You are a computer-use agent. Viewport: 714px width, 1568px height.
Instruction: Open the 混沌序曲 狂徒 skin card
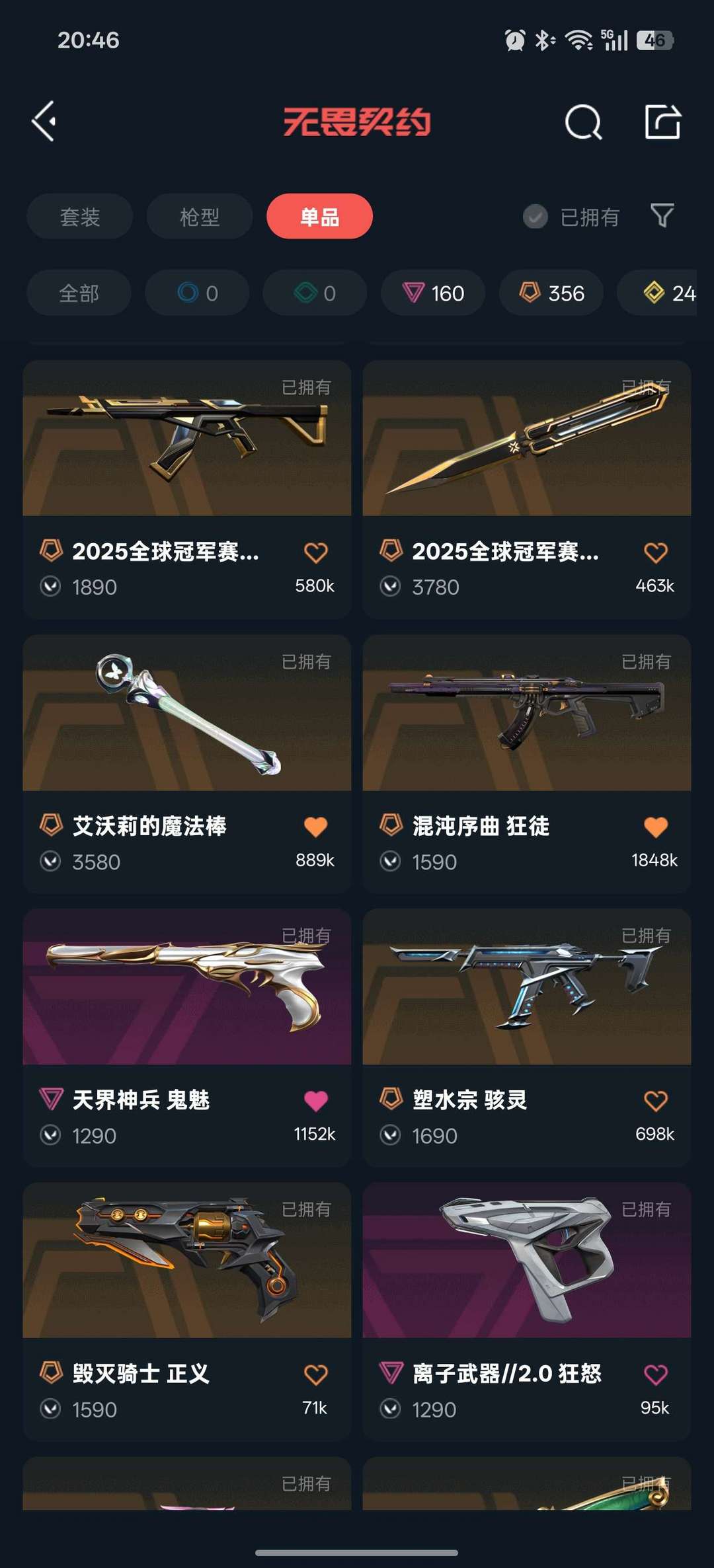pyautogui.click(x=526, y=714)
